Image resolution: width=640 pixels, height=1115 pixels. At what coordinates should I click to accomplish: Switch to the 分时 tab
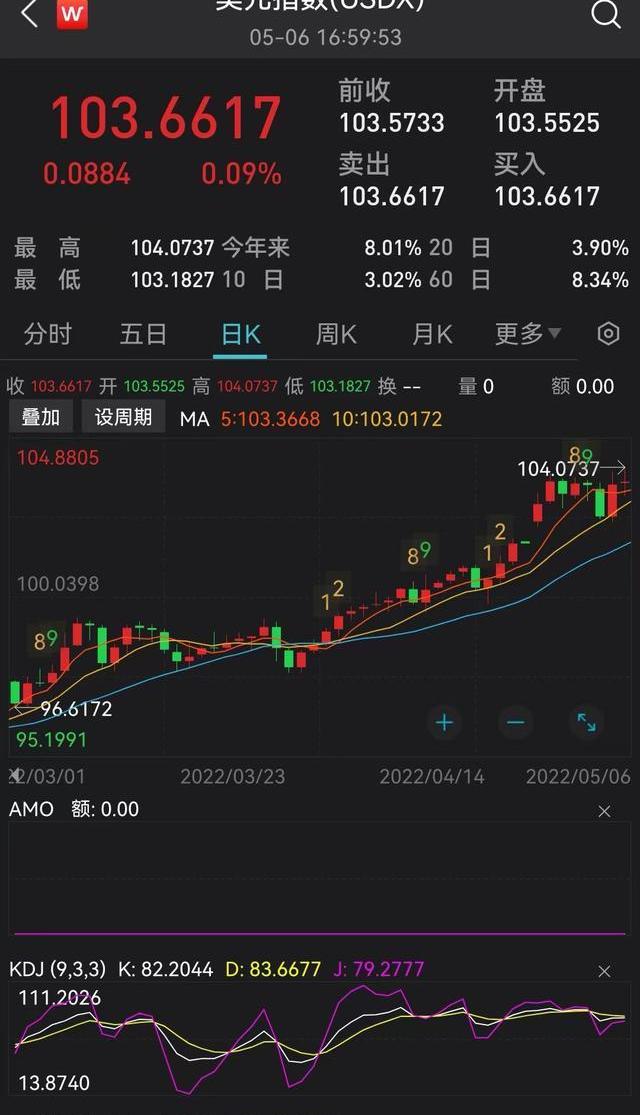(48, 334)
